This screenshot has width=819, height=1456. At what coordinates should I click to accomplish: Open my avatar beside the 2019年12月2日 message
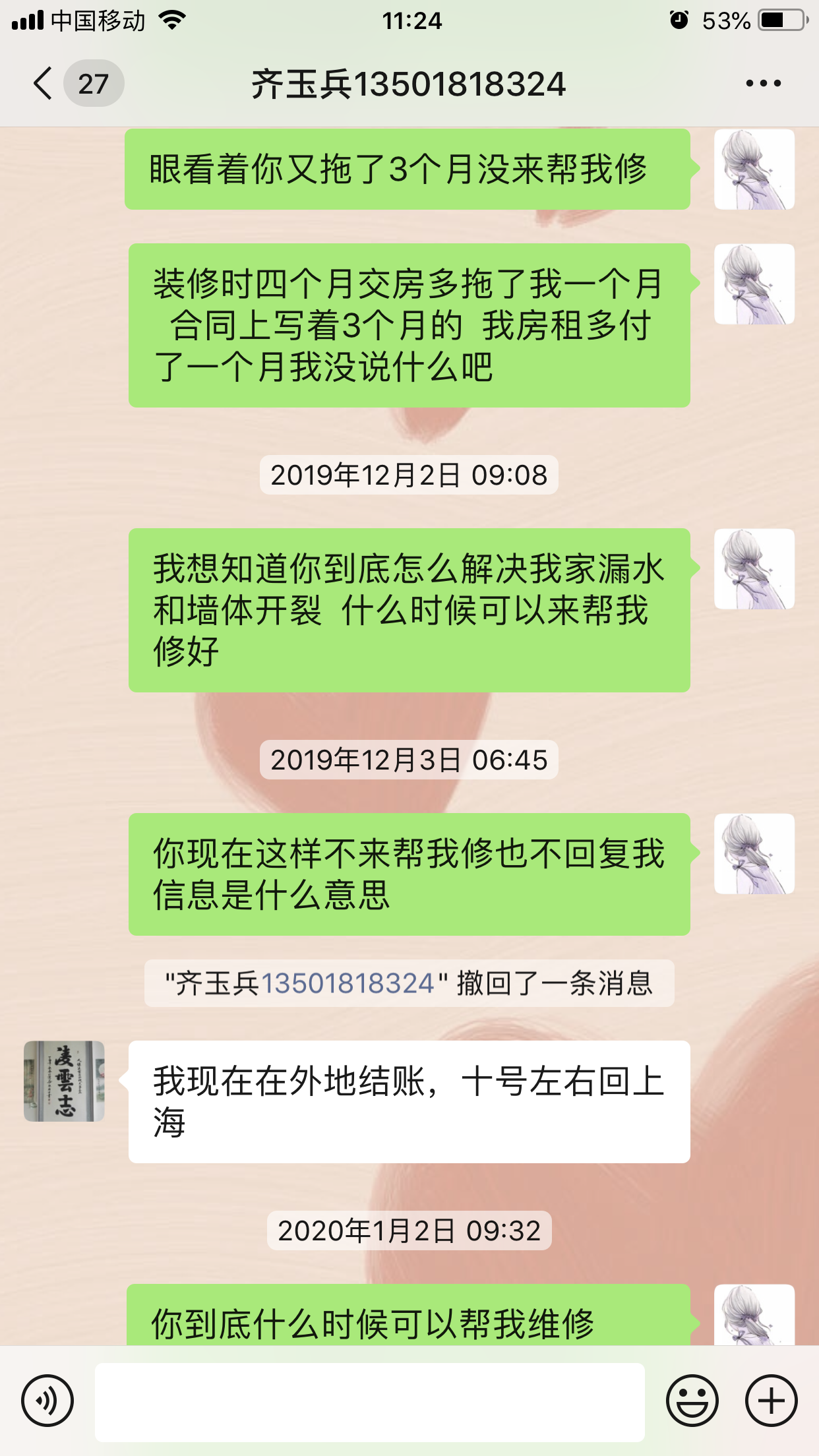pos(754,569)
